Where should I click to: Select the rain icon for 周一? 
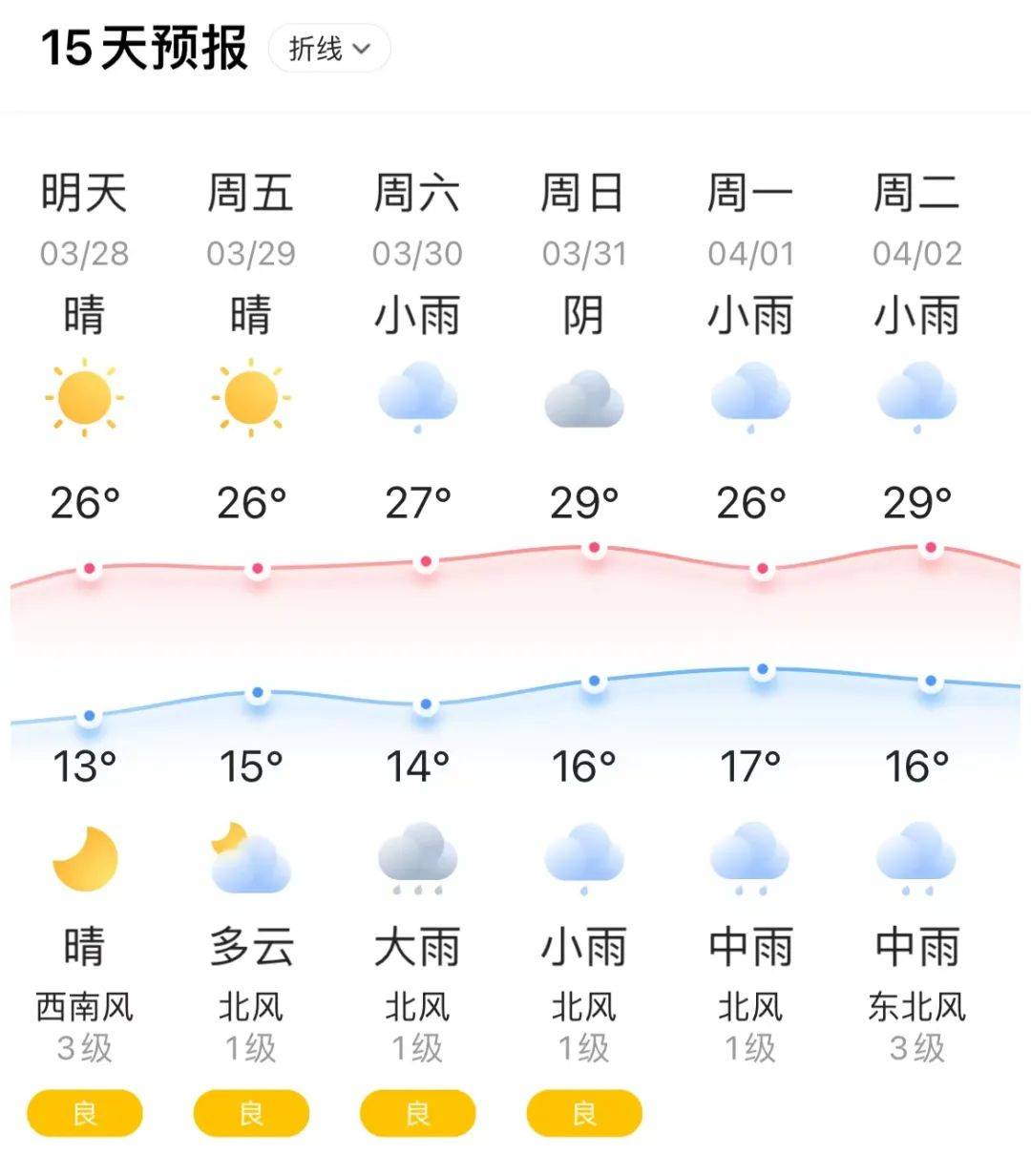coord(751,393)
